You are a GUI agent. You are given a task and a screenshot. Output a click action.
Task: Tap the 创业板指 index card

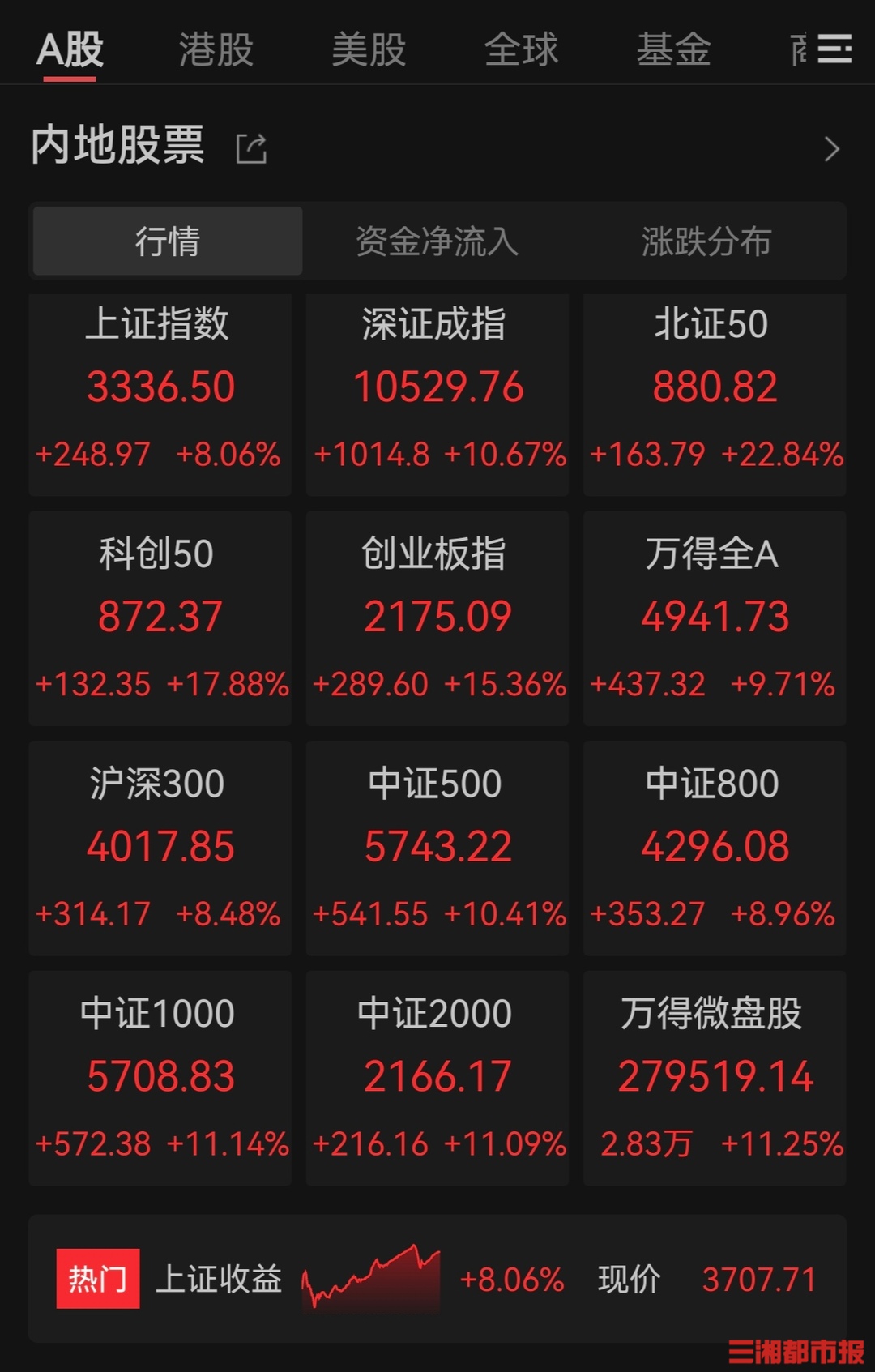pyautogui.click(x=437, y=618)
